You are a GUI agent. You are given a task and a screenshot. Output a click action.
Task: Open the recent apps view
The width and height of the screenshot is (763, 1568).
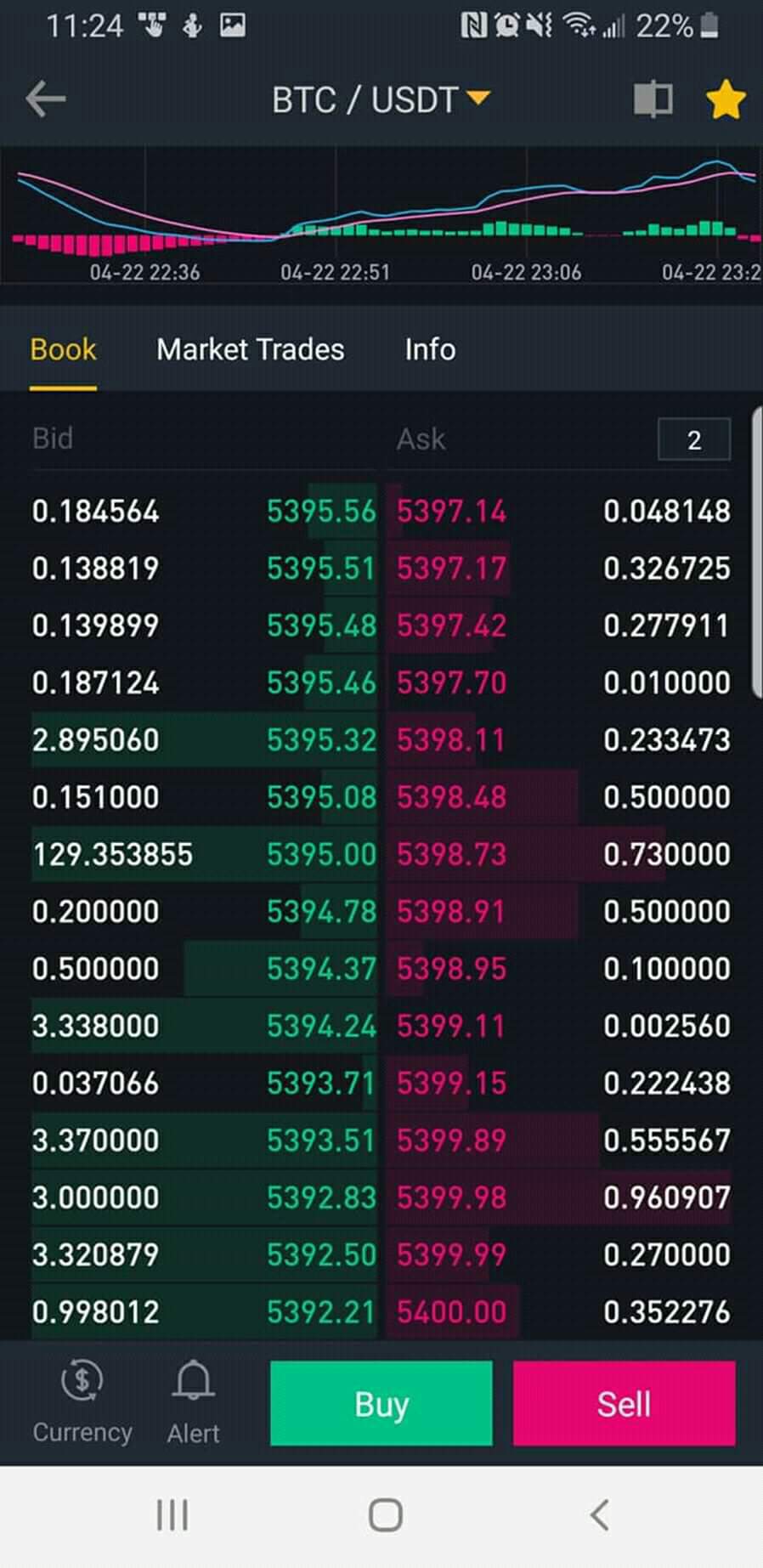(172, 1514)
